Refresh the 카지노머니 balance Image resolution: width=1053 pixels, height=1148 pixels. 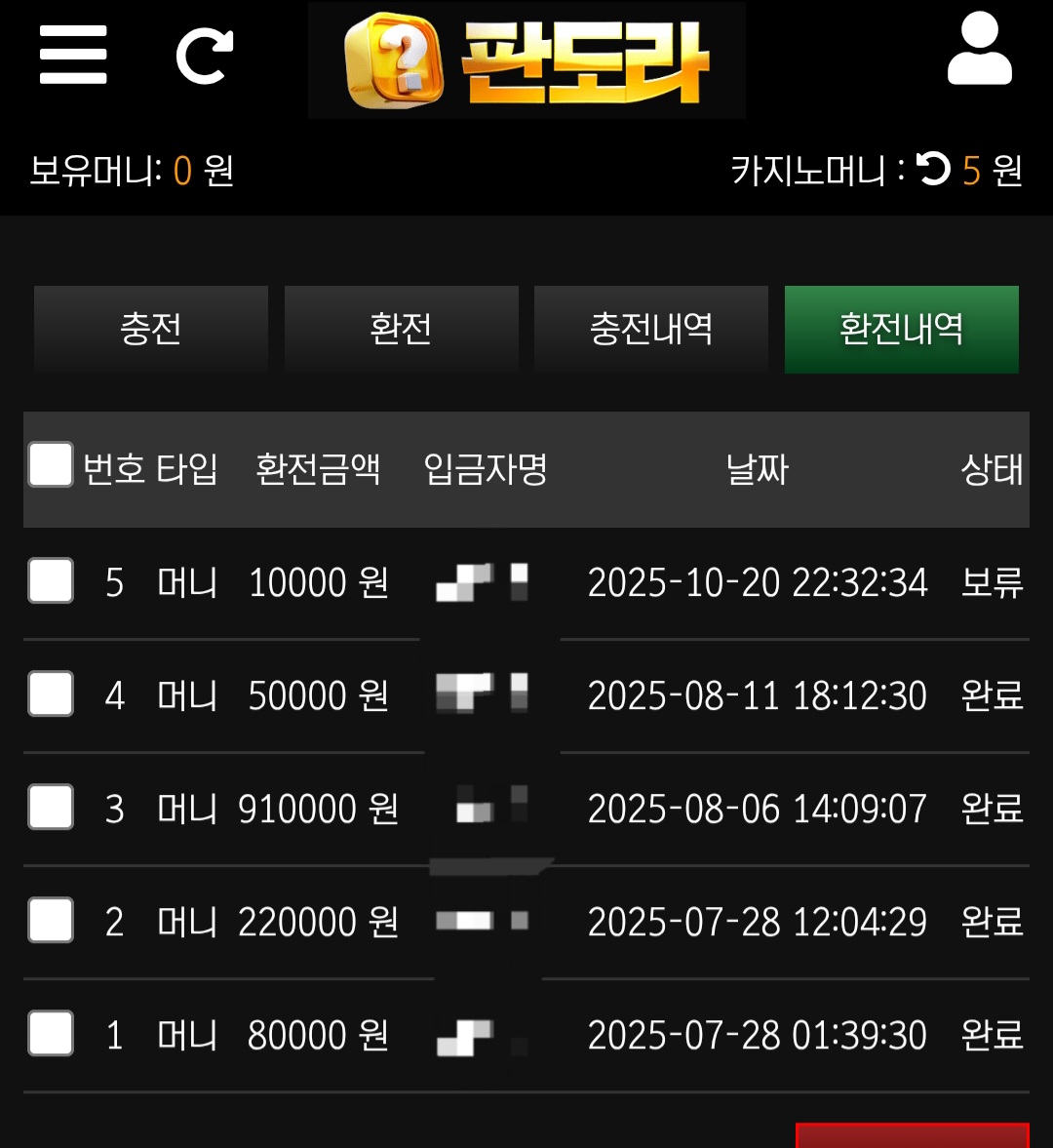pos(933,170)
